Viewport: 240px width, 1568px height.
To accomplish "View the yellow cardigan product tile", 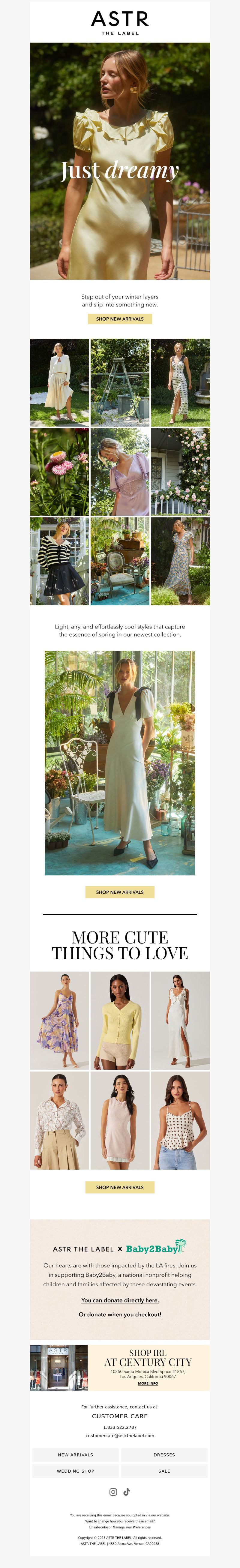I will pos(120,1020).
